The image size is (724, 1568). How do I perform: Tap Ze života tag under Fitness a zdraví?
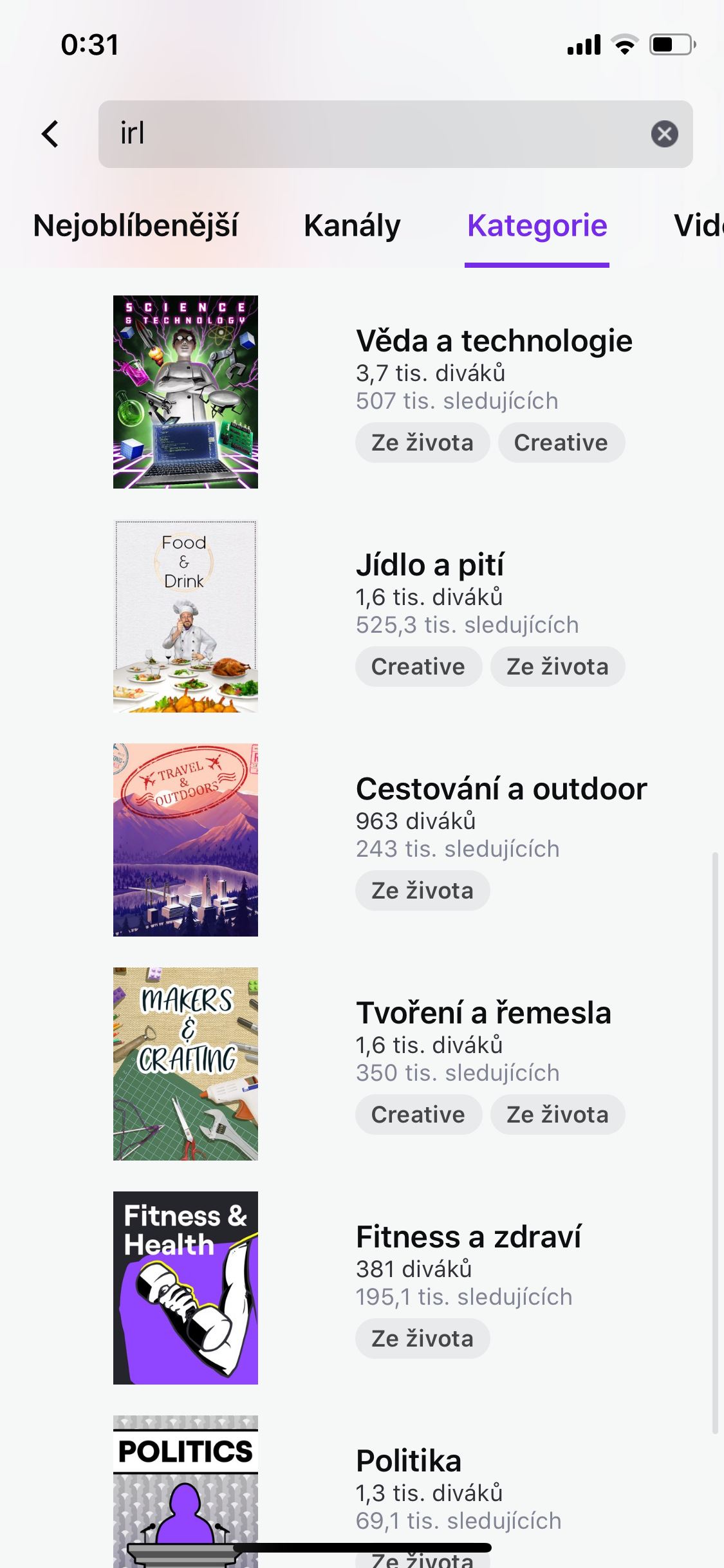pyautogui.click(x=422, y=1339)
